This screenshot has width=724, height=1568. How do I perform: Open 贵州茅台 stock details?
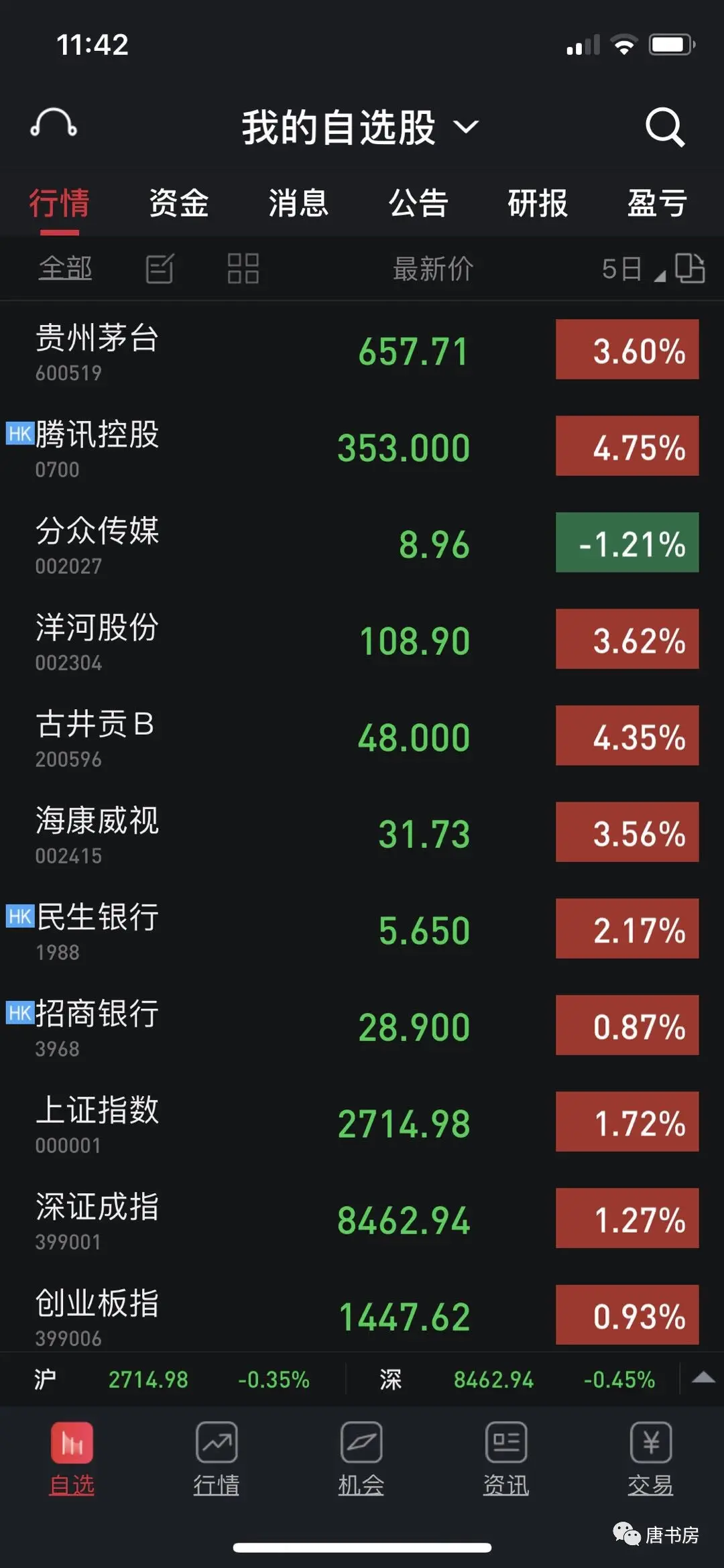click(x=97, y=351)
